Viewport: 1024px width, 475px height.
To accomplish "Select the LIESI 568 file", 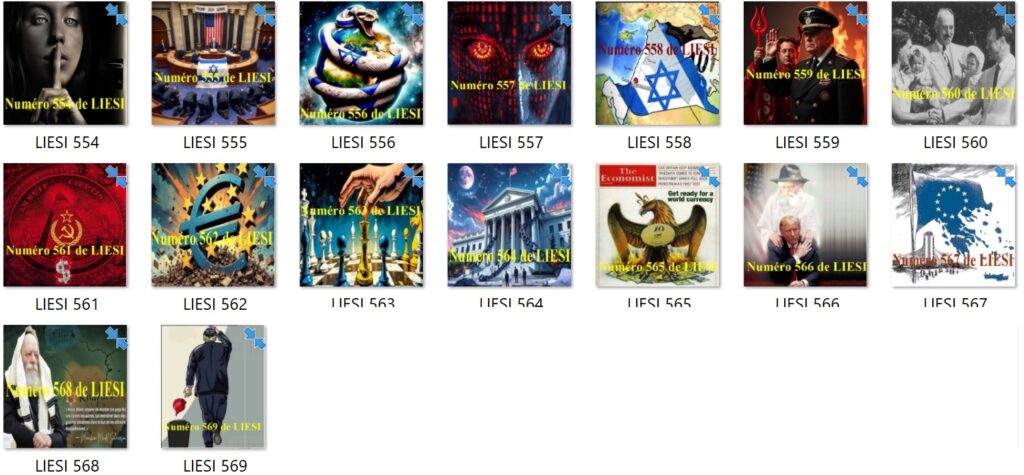I will click(x=65, y=387).
